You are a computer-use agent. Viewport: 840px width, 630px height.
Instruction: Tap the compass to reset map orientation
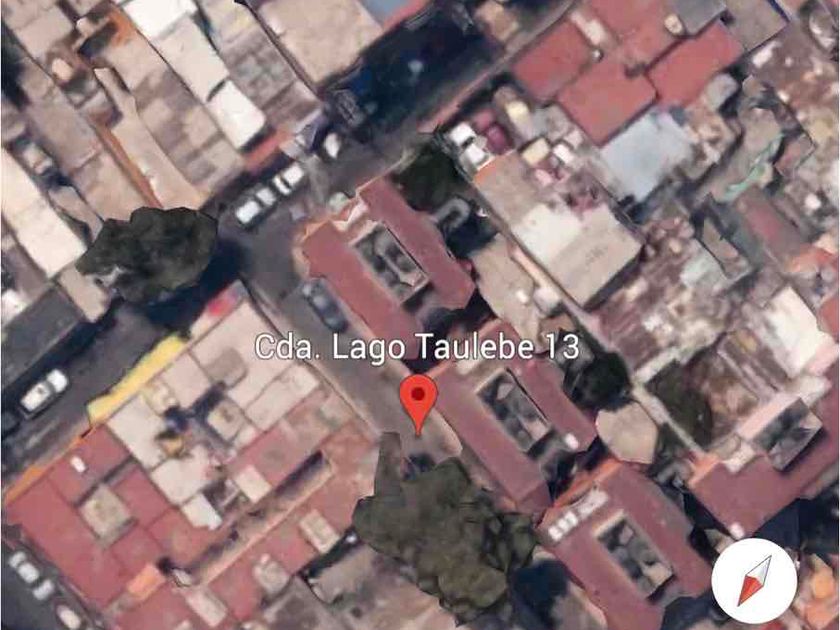pyautogui.click(x=754, y=581)
